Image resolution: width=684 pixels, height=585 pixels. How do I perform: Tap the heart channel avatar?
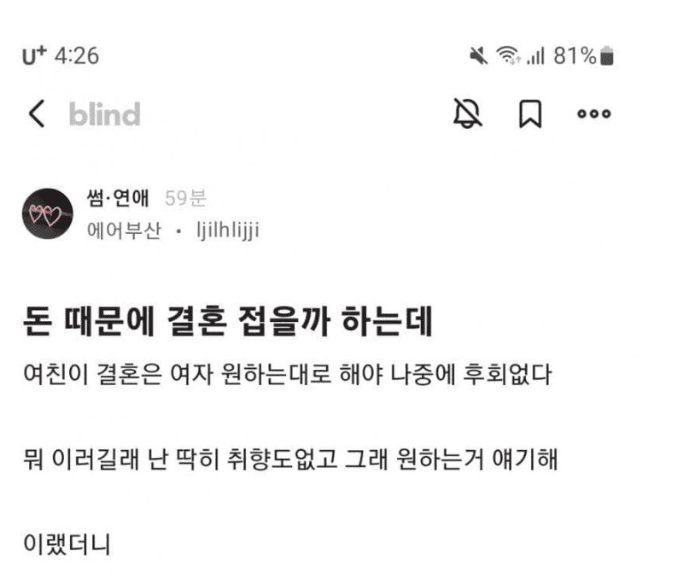49,214
